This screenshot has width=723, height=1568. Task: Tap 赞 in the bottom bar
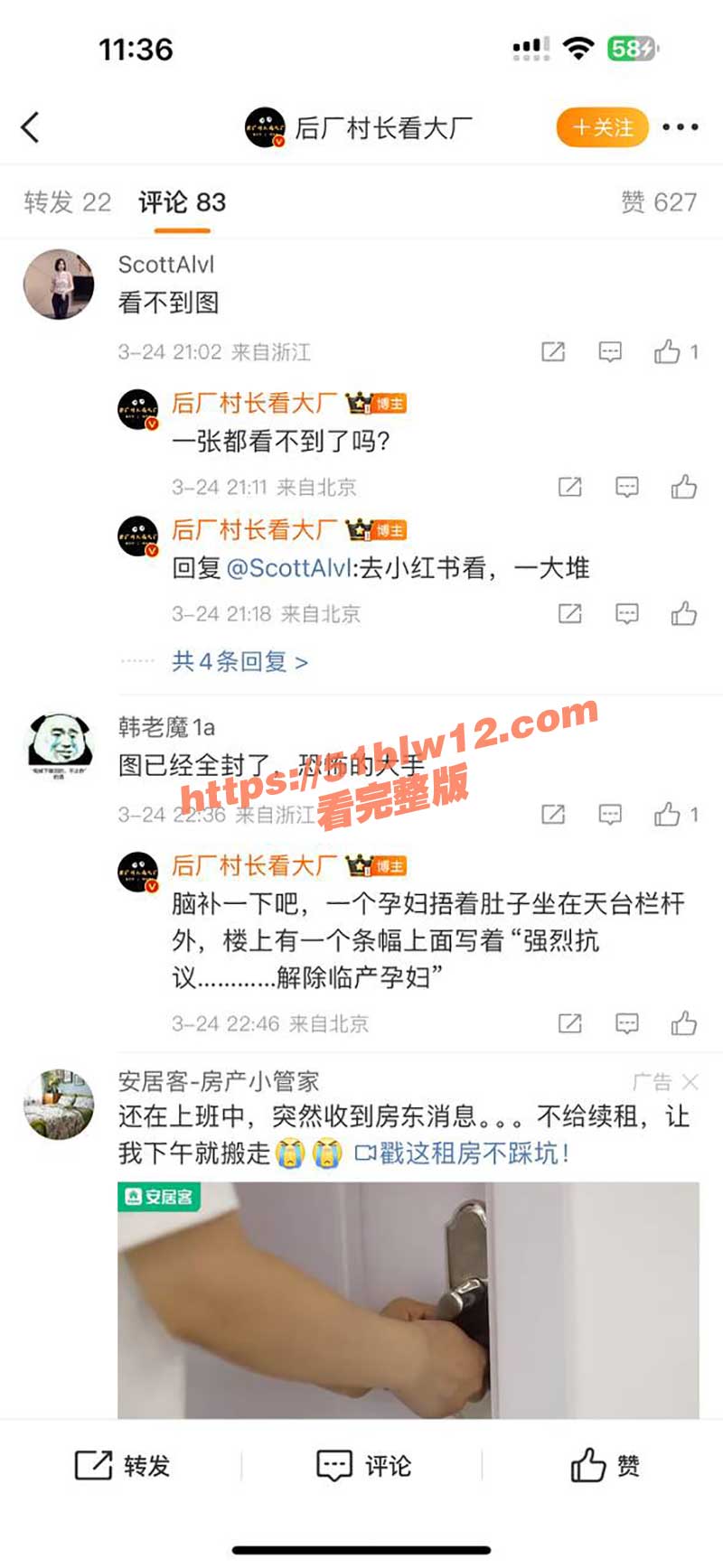[604, 1465]
